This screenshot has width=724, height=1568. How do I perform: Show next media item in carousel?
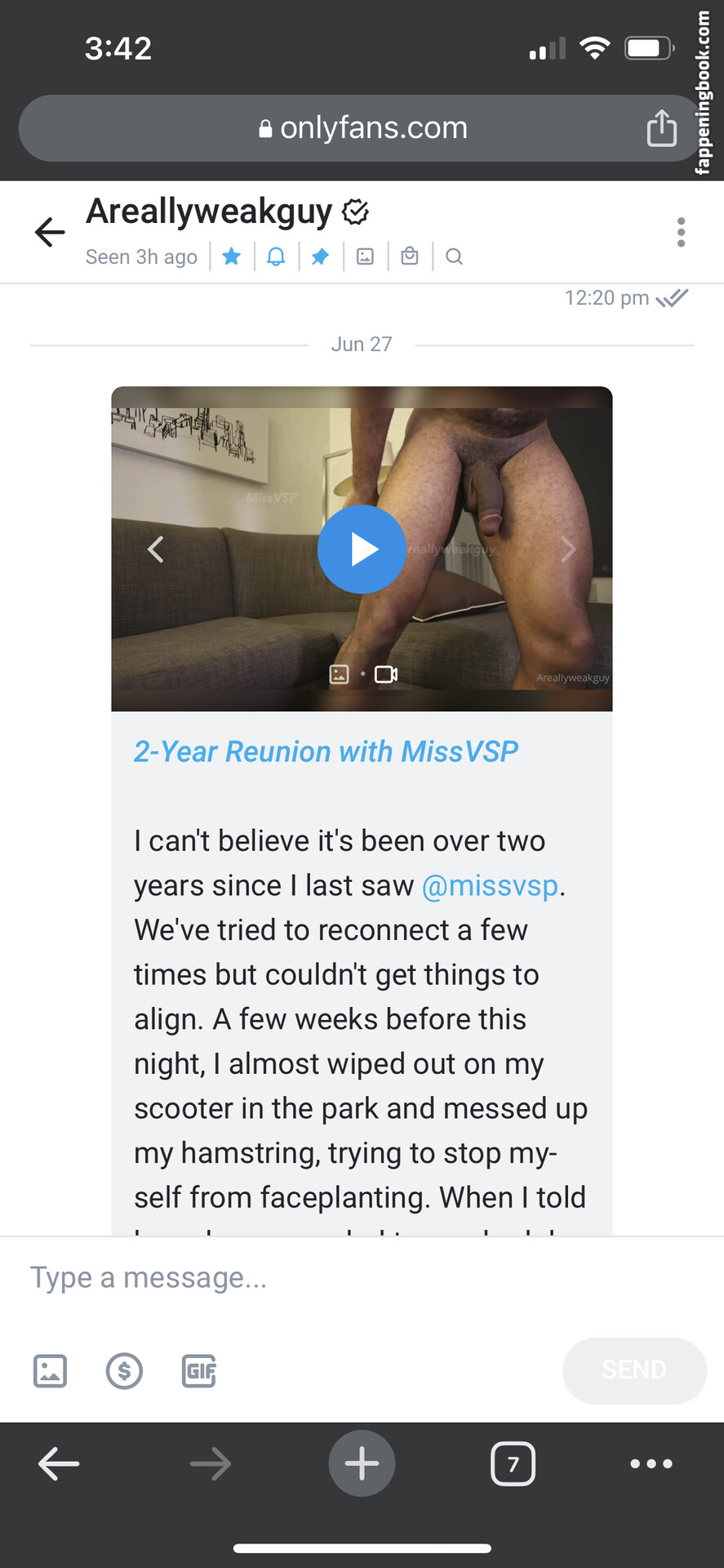(x=568, y=549)
